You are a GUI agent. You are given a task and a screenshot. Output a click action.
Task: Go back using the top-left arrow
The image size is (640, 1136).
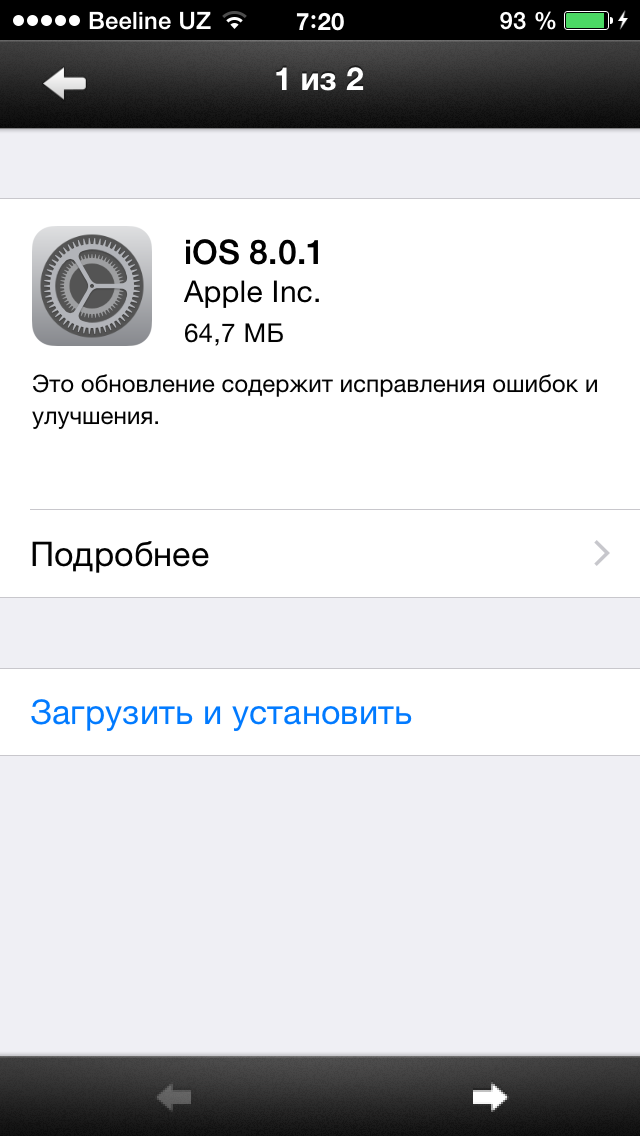[65, 84]
